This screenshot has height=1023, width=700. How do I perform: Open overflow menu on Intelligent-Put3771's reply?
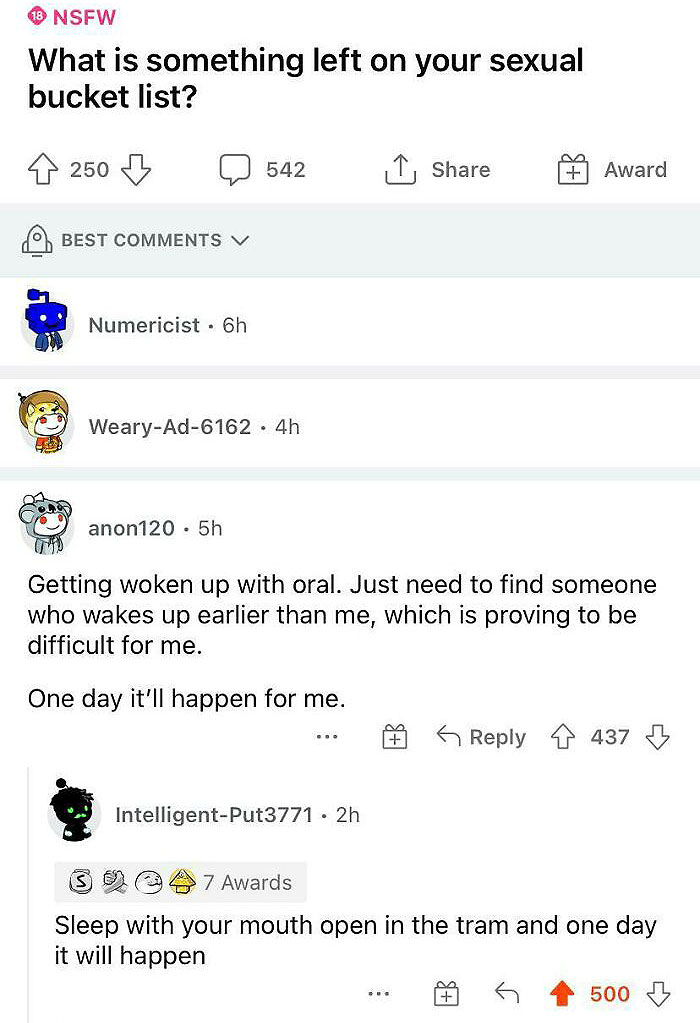[x=378, y=994]
